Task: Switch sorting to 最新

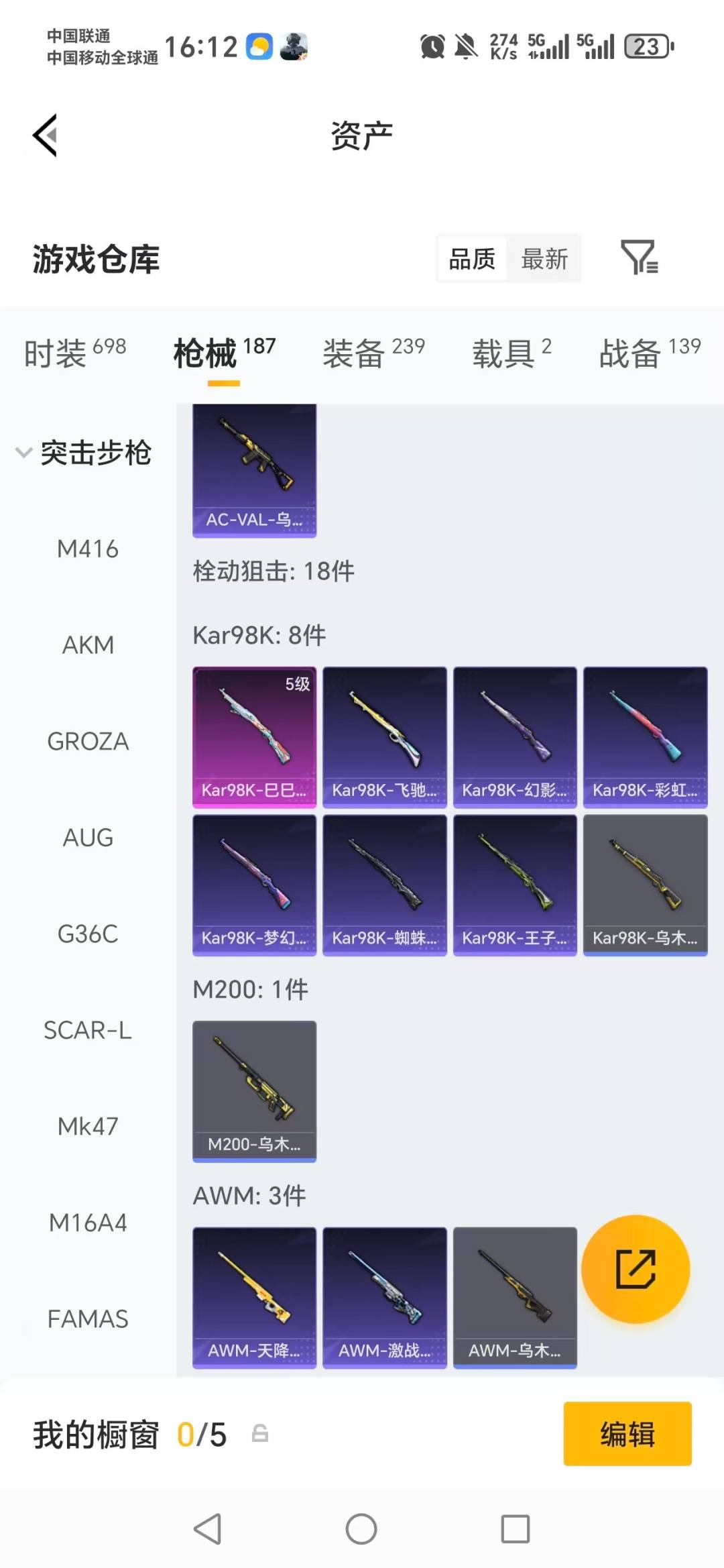Action: (545, 258)
